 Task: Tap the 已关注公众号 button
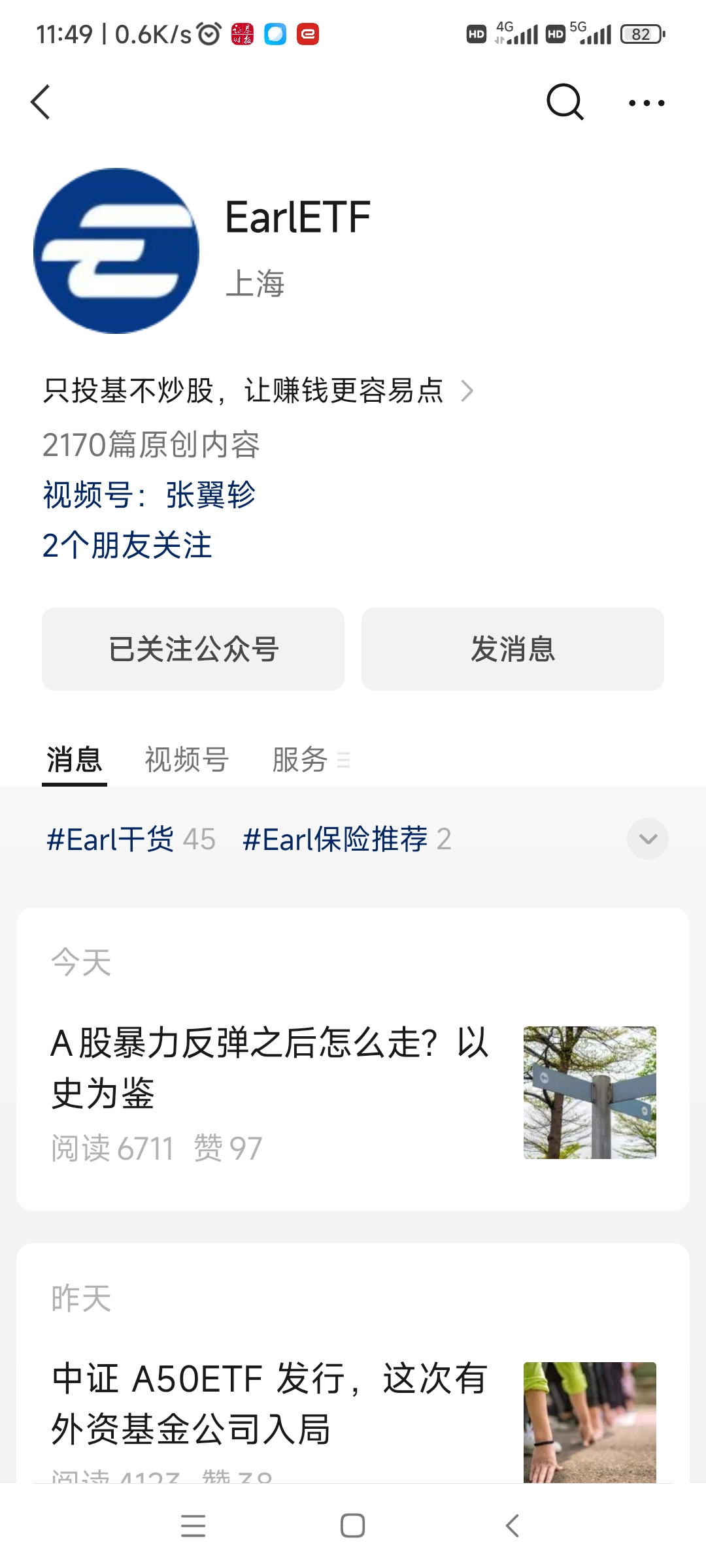193,649
